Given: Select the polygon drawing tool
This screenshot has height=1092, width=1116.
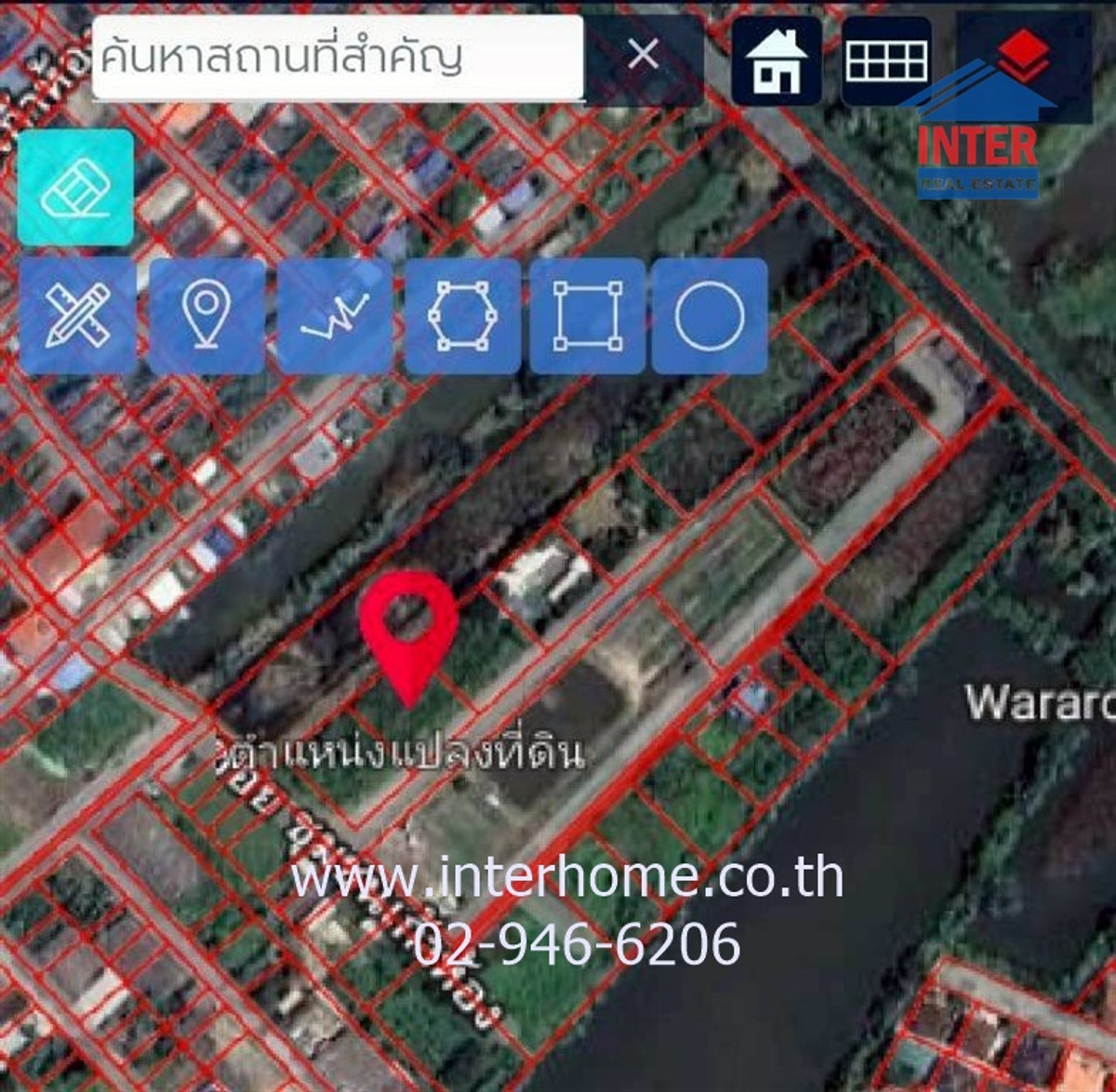Looking at the screenshot, I should pos(462,316).
